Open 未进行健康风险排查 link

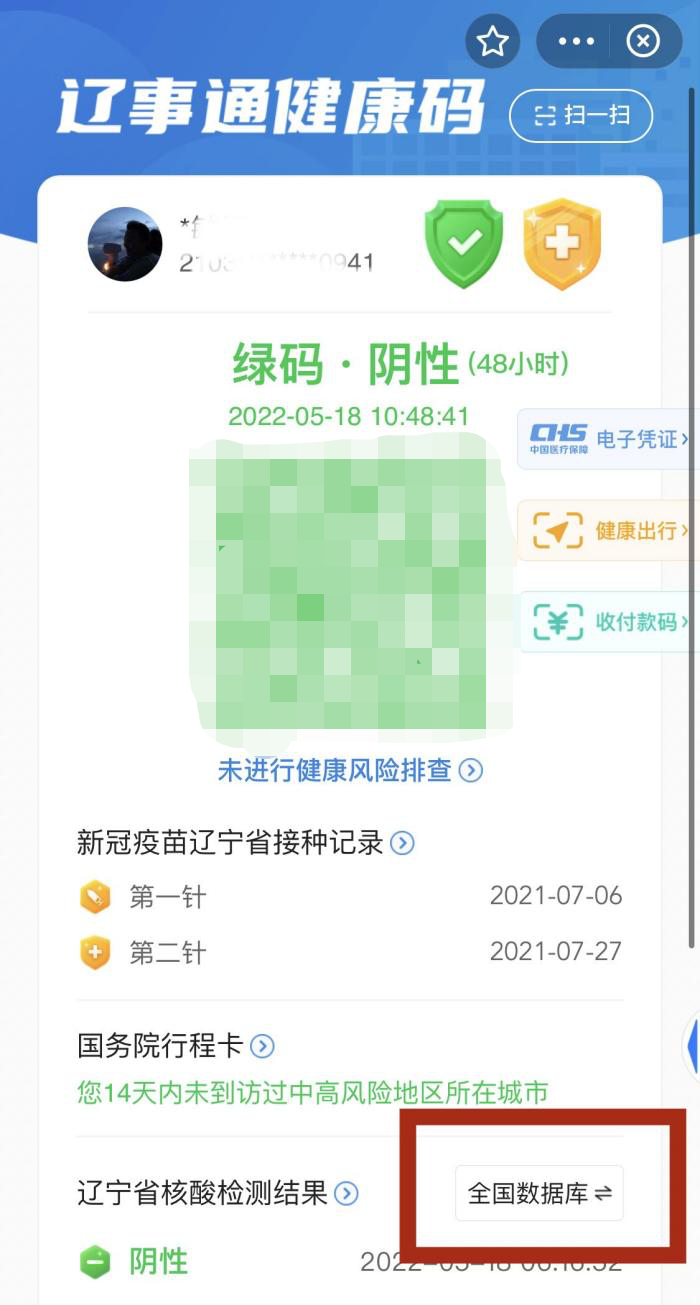[350, 770]
